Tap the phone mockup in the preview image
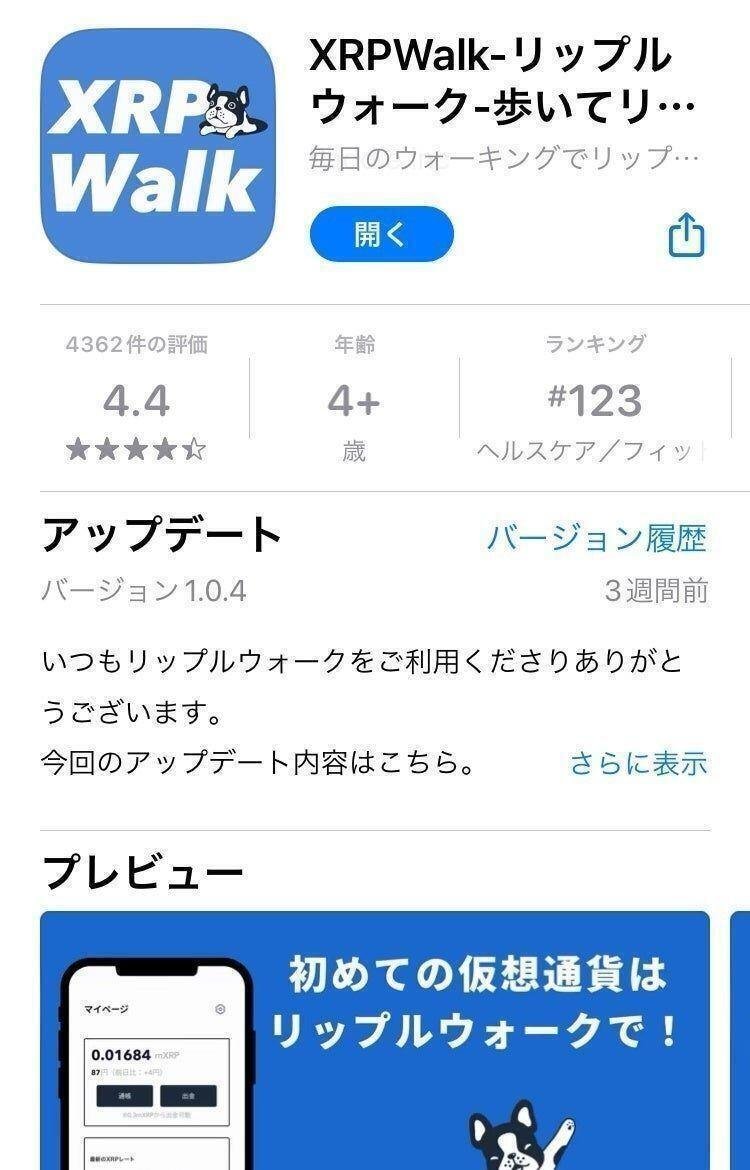The height and width of the screenshot is (1170, 750). tap(160, 1060)
